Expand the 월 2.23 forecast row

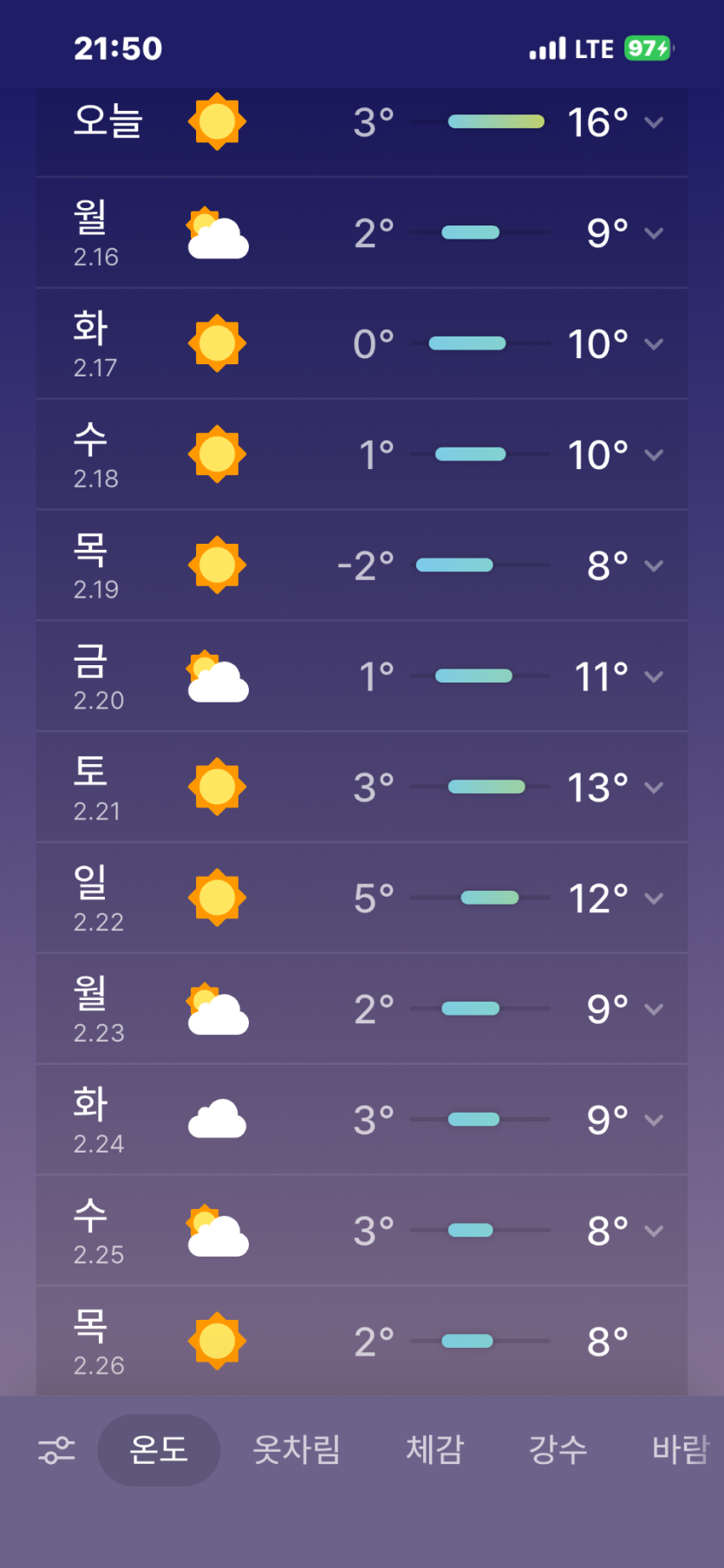pos(654,1009)
